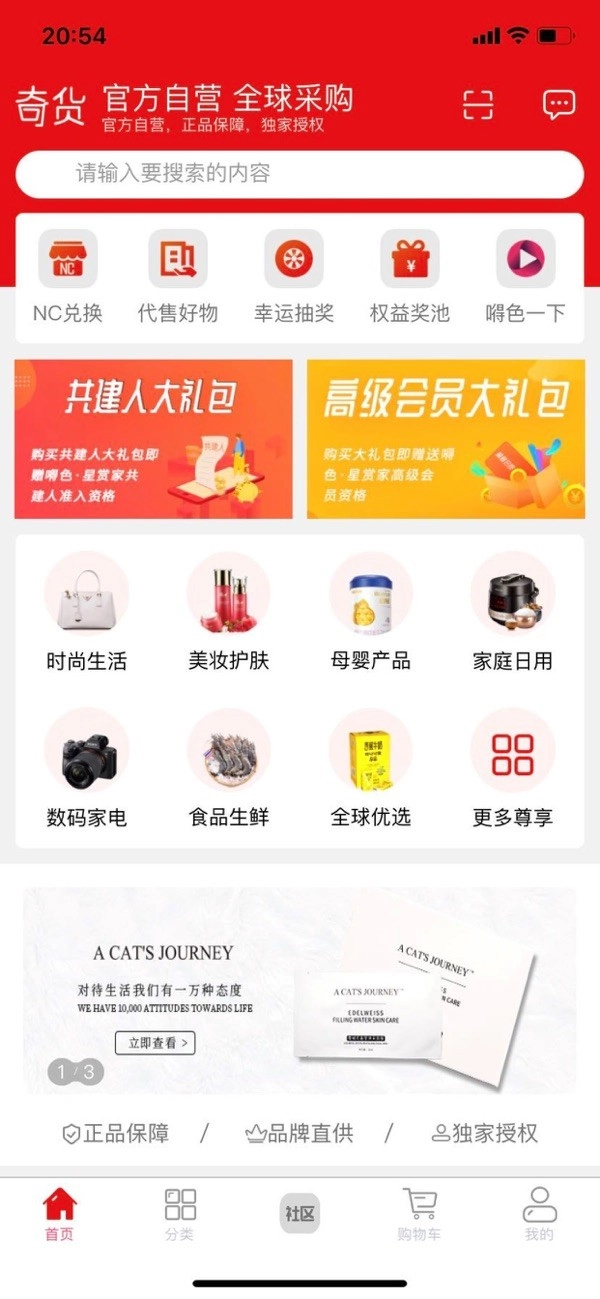The width and height of the screenshot is (600, 1299).
Task: Switch to the 购物车 tab
Action: (419, 1213)
